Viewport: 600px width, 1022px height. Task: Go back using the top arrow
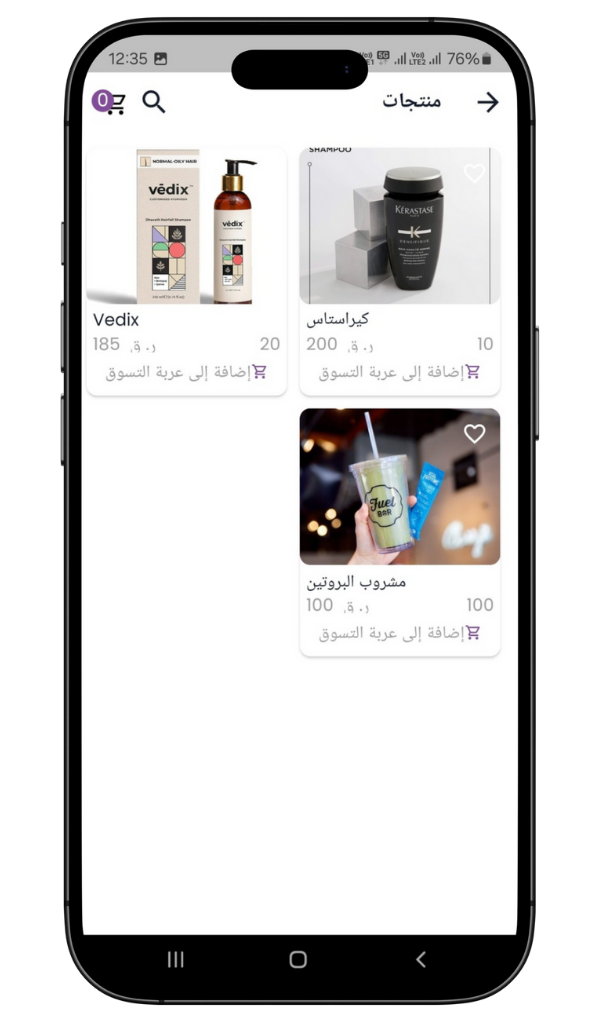coord(487,102)
